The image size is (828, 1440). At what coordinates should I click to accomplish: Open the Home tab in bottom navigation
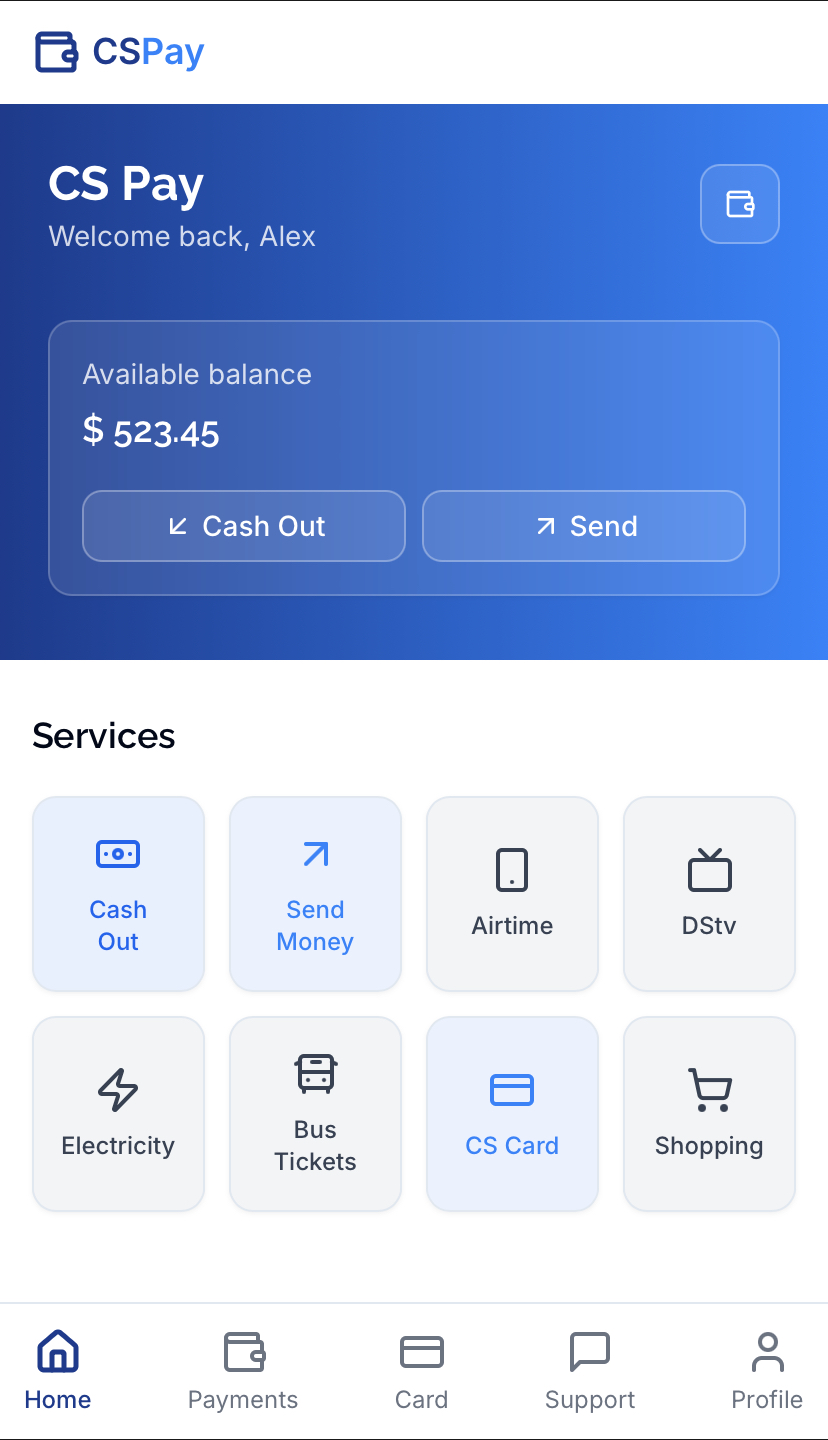coord(57,1370)
